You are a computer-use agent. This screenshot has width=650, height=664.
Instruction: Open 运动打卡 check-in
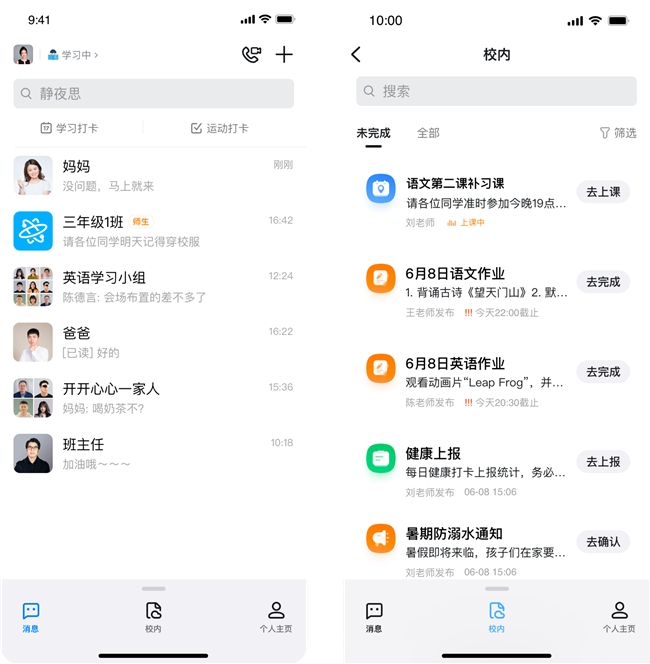click(x=220, y=128)
